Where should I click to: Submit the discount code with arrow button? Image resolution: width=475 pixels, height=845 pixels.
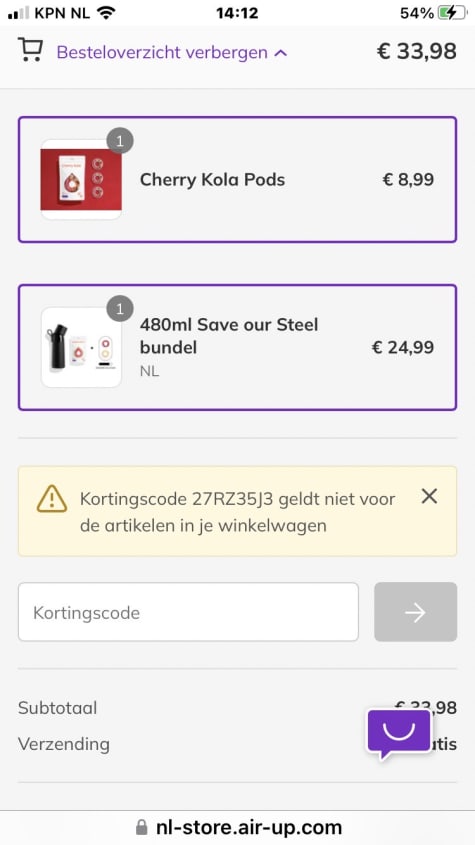pos(416,612)
